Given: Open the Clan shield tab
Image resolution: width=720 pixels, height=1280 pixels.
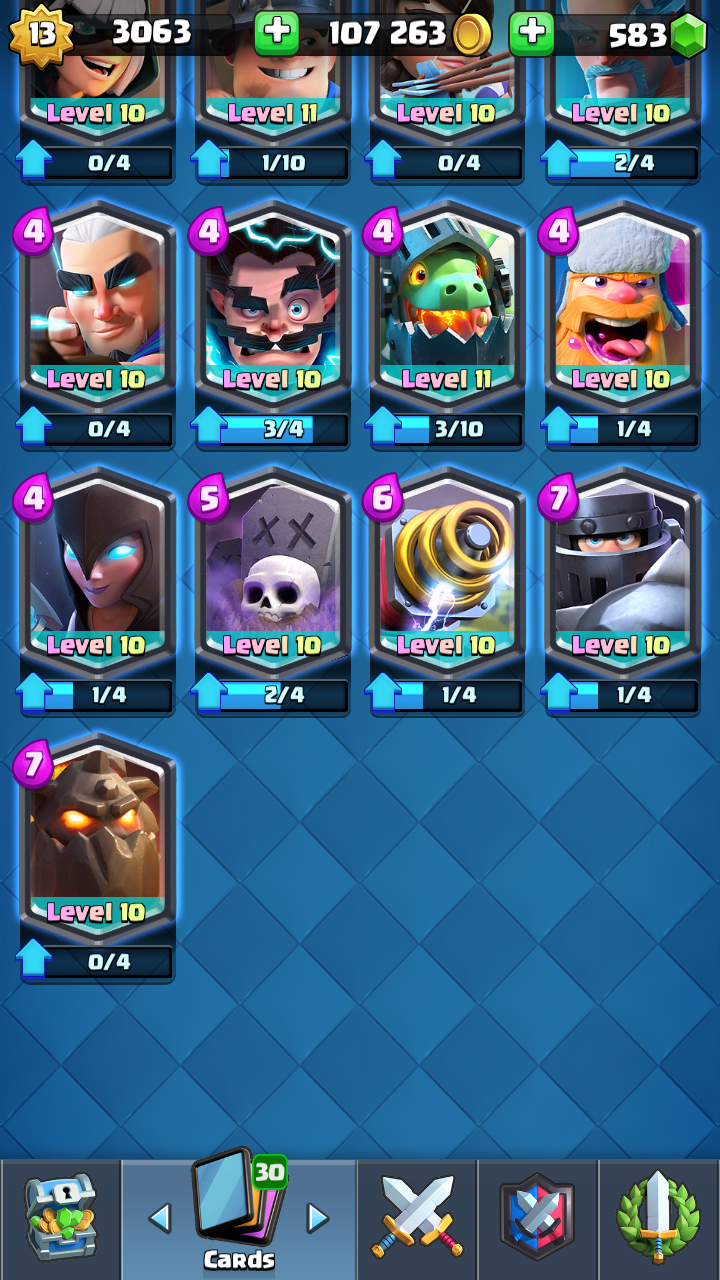Looking at the screenshot, I should point(538,1220).
